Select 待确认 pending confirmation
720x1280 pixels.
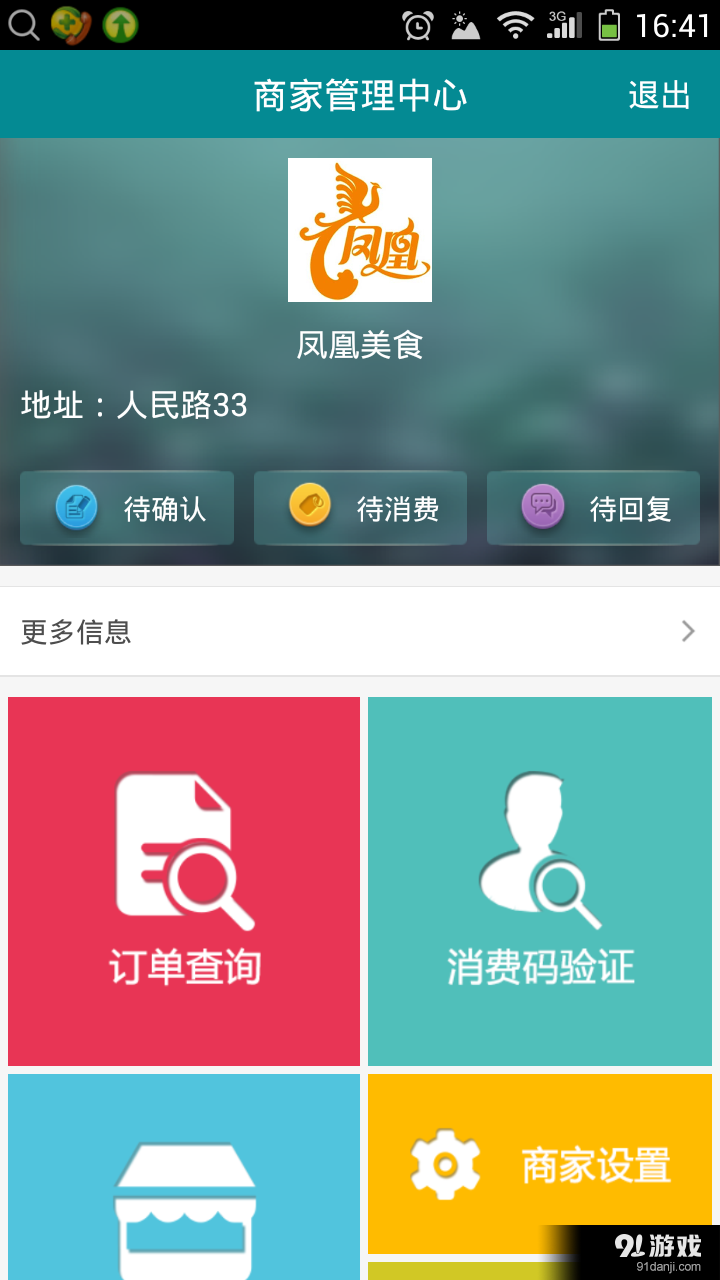(126, 508)
